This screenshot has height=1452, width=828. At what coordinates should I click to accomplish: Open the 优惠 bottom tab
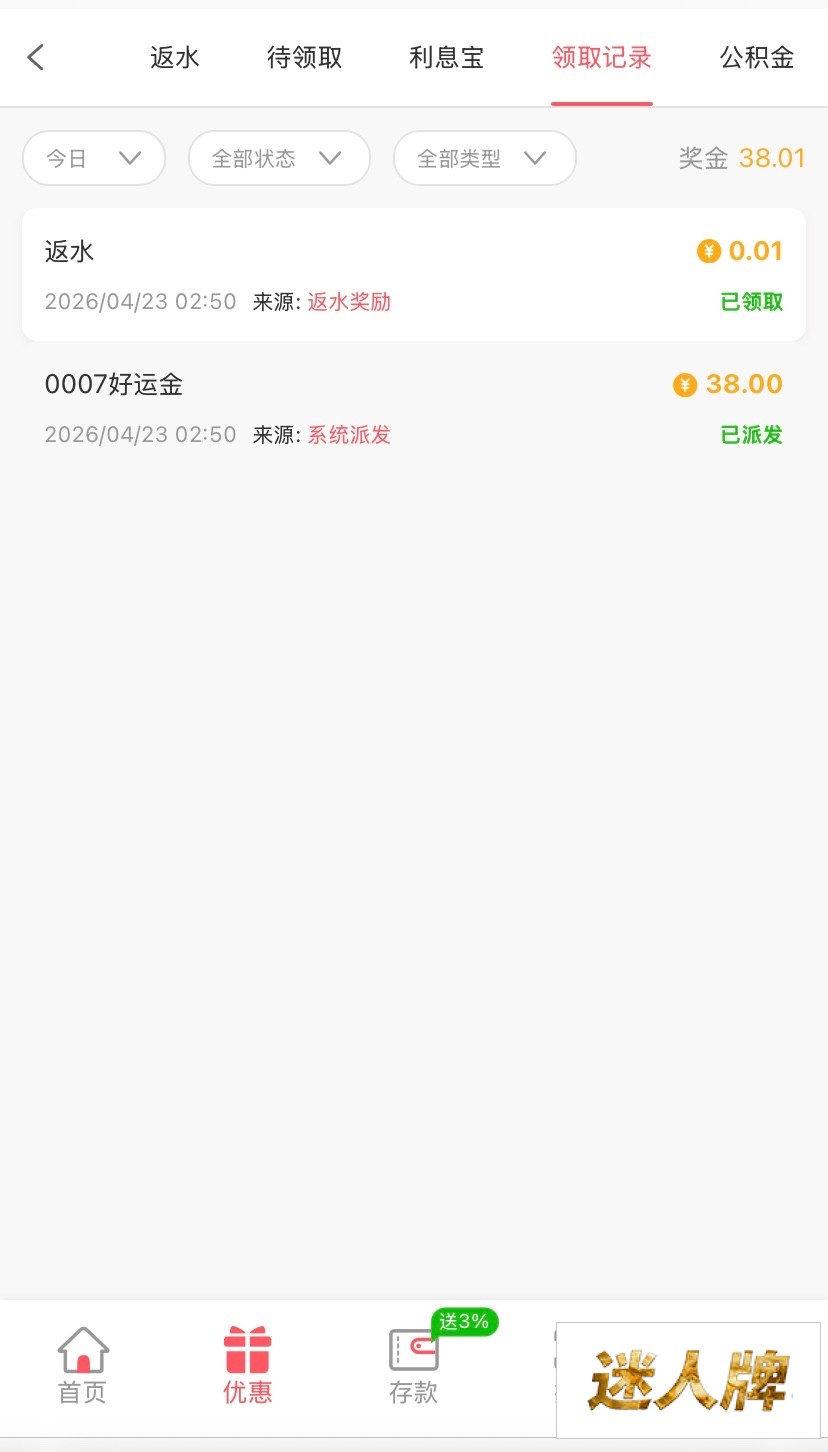(x=247, y=1366)
